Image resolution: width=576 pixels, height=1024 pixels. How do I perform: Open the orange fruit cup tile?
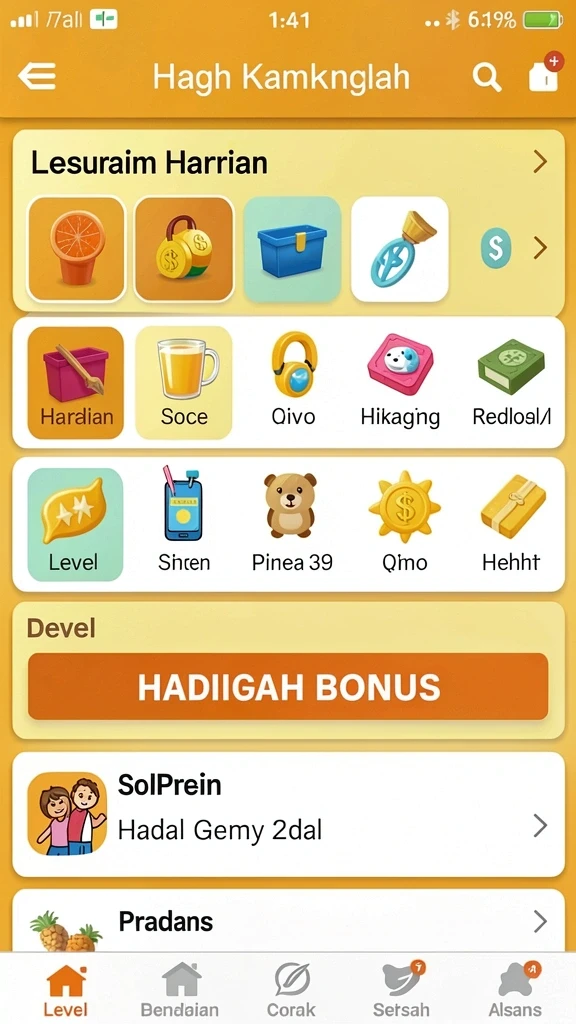(x=76, y=249)
